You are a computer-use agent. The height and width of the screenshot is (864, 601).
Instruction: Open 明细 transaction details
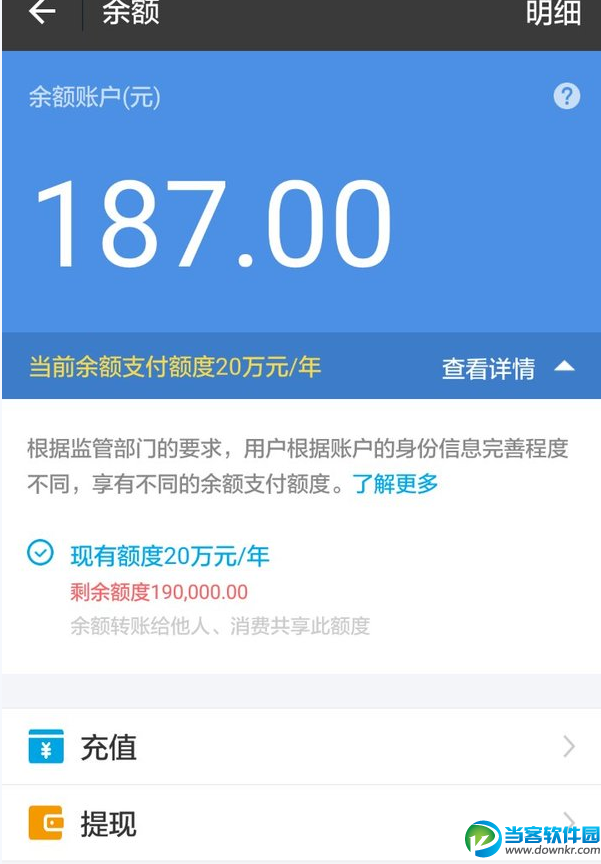pos(553,14)
